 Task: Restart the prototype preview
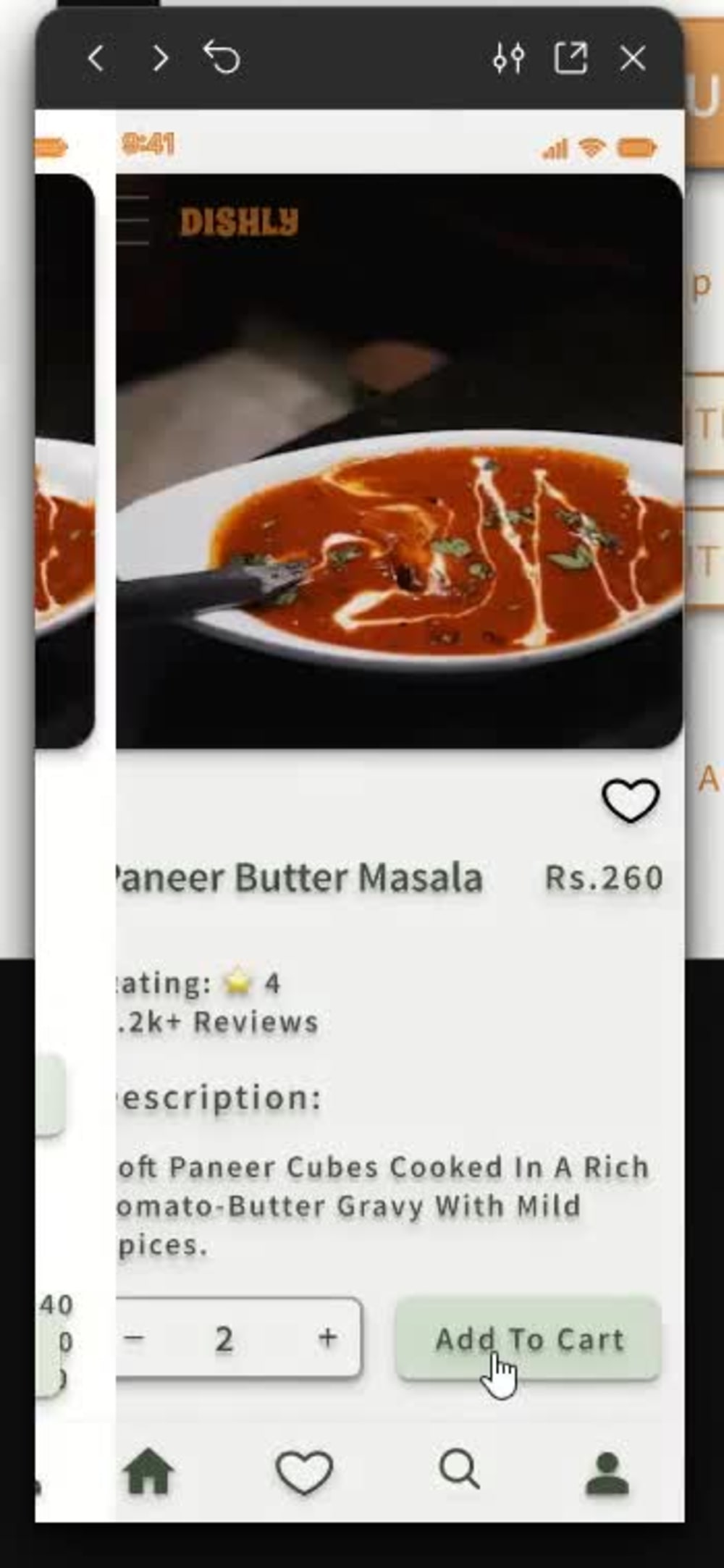point(222,57)
